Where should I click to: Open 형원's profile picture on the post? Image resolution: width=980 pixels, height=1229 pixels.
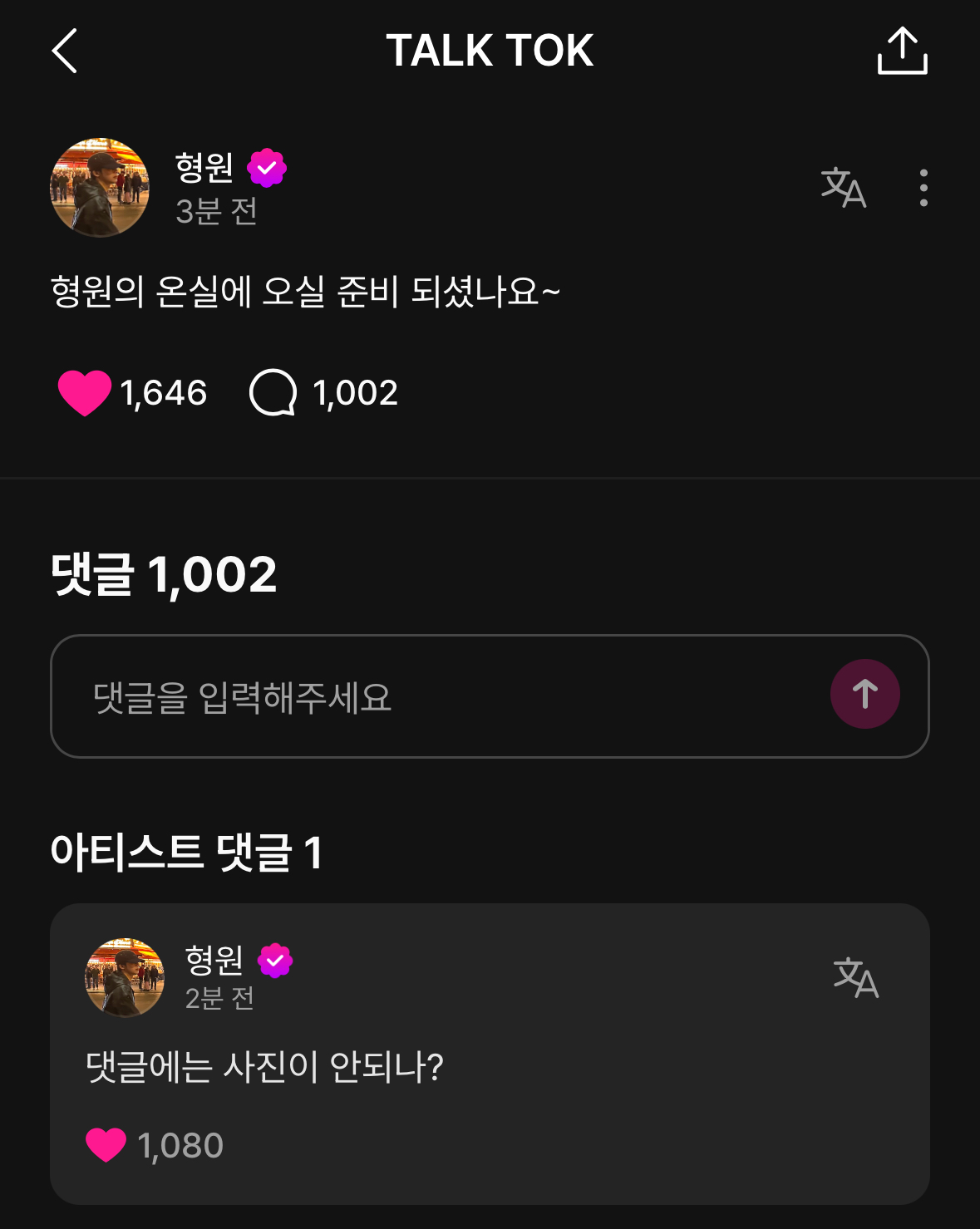(100, 188)
